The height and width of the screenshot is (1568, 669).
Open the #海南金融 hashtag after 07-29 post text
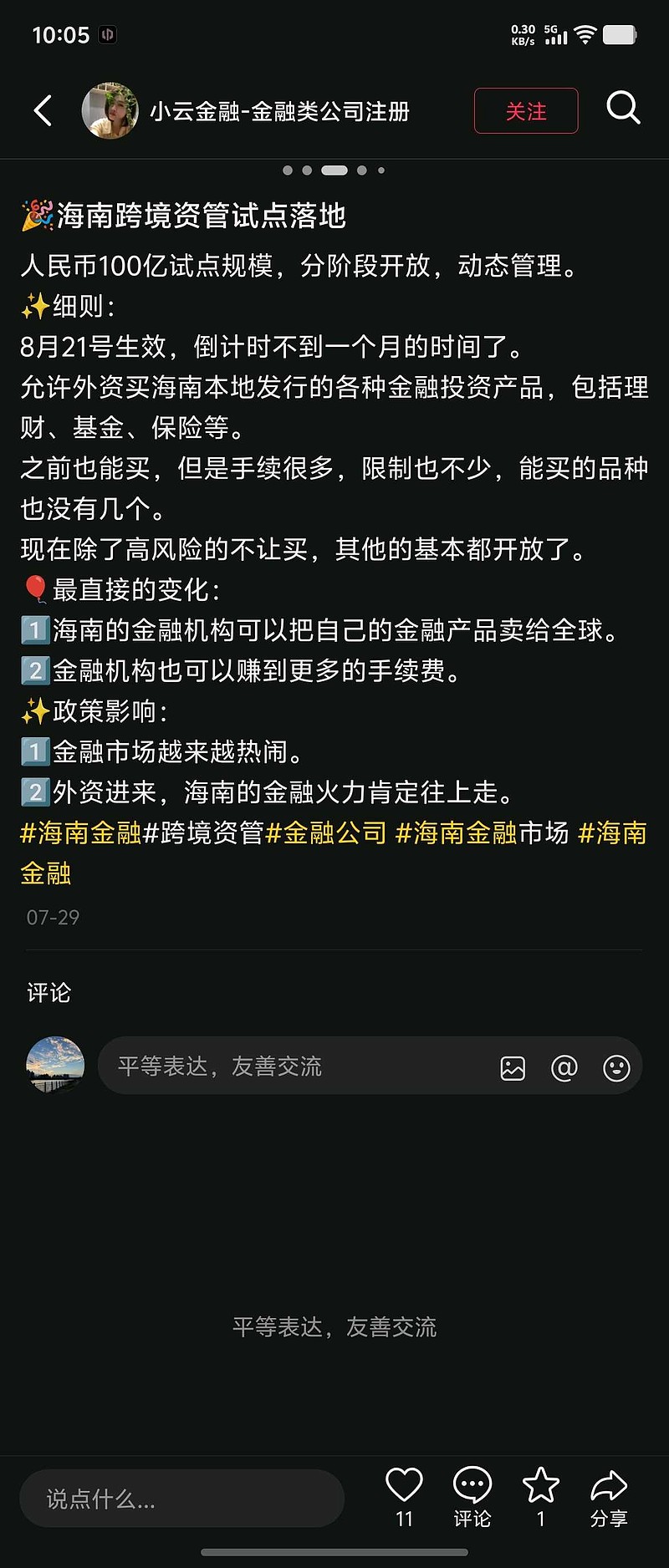(x=81, y=832)
